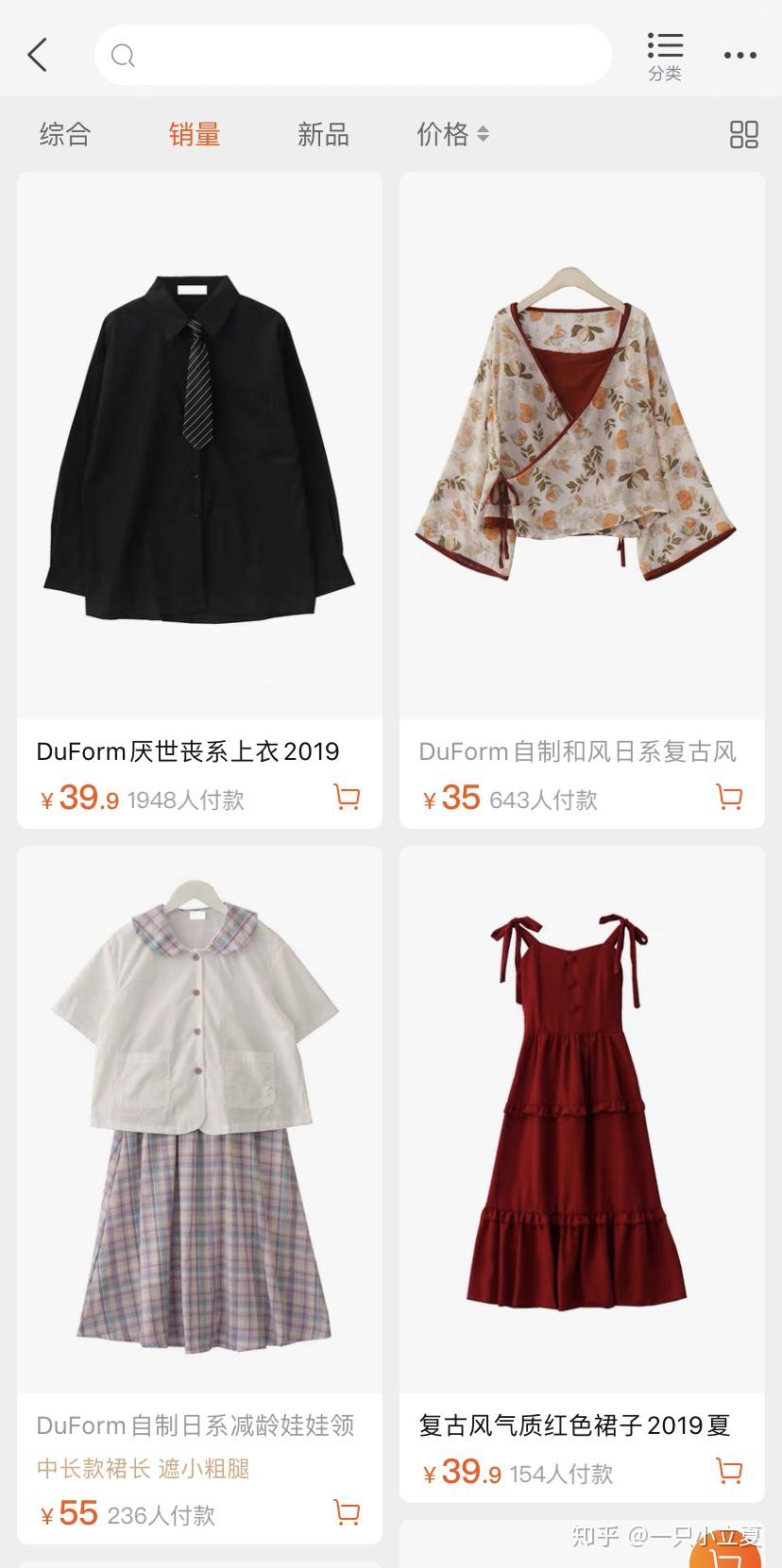Add the ¥35 floral top to cart
The width and height of the screenshot is (782, 1568).
tap(729, 798)
